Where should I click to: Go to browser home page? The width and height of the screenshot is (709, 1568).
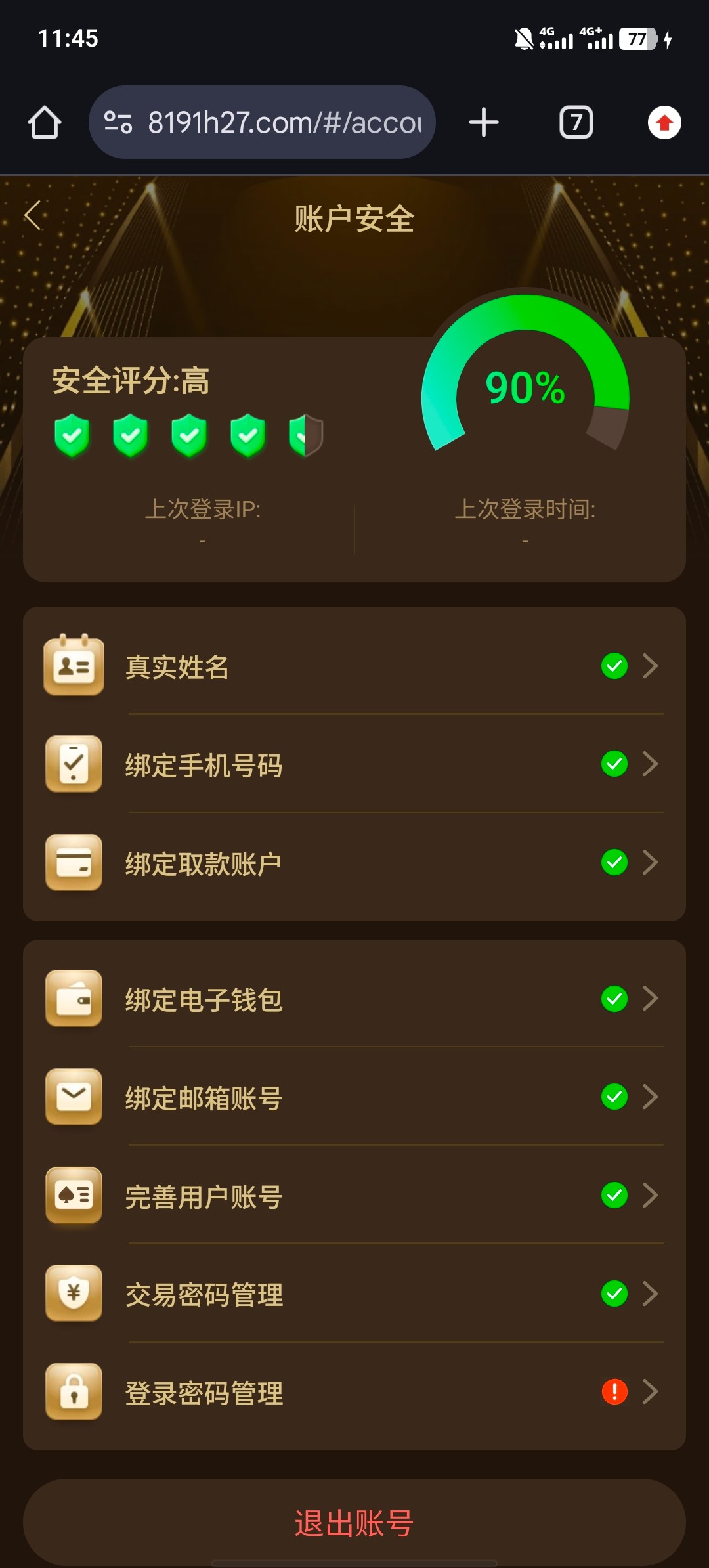coord(45,123)
